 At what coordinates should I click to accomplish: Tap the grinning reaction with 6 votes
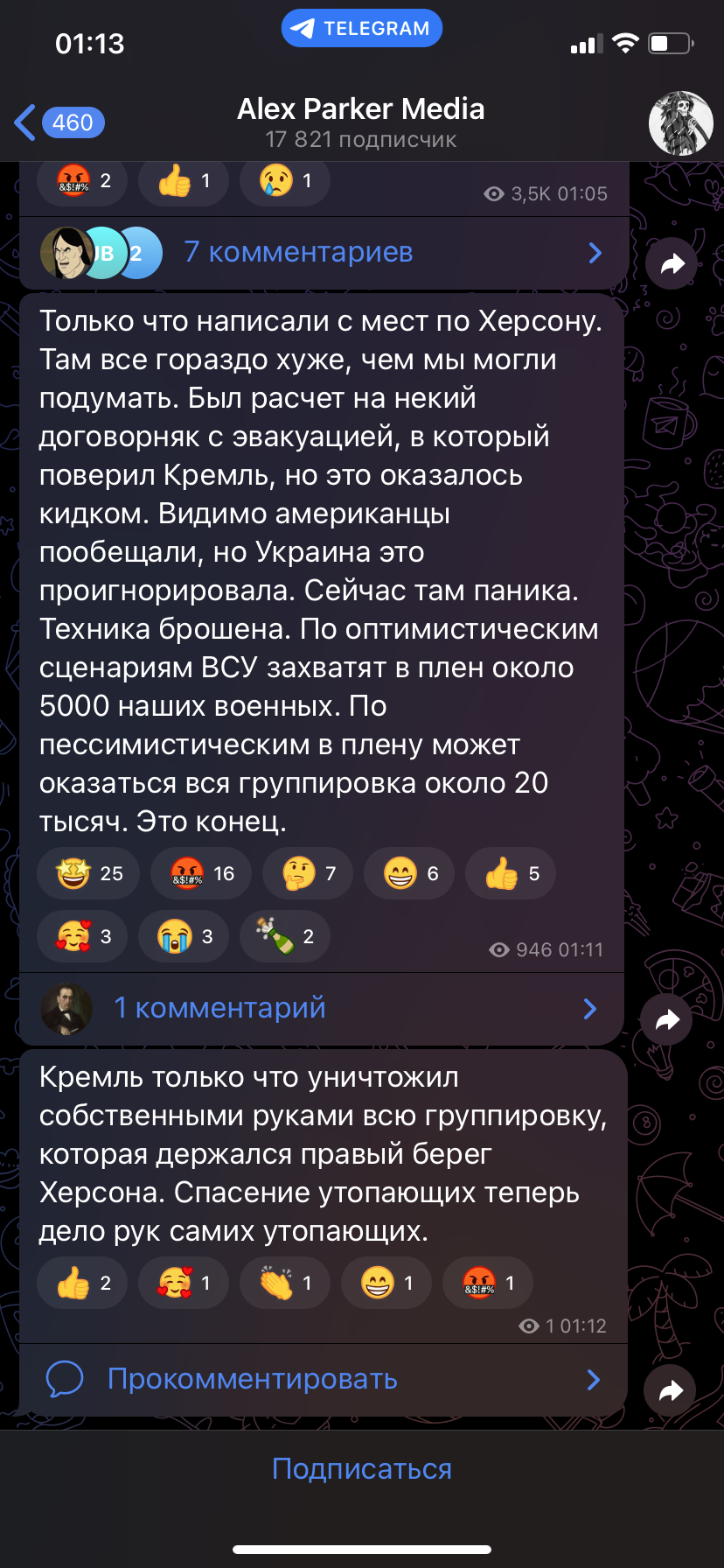coord(409,873)
